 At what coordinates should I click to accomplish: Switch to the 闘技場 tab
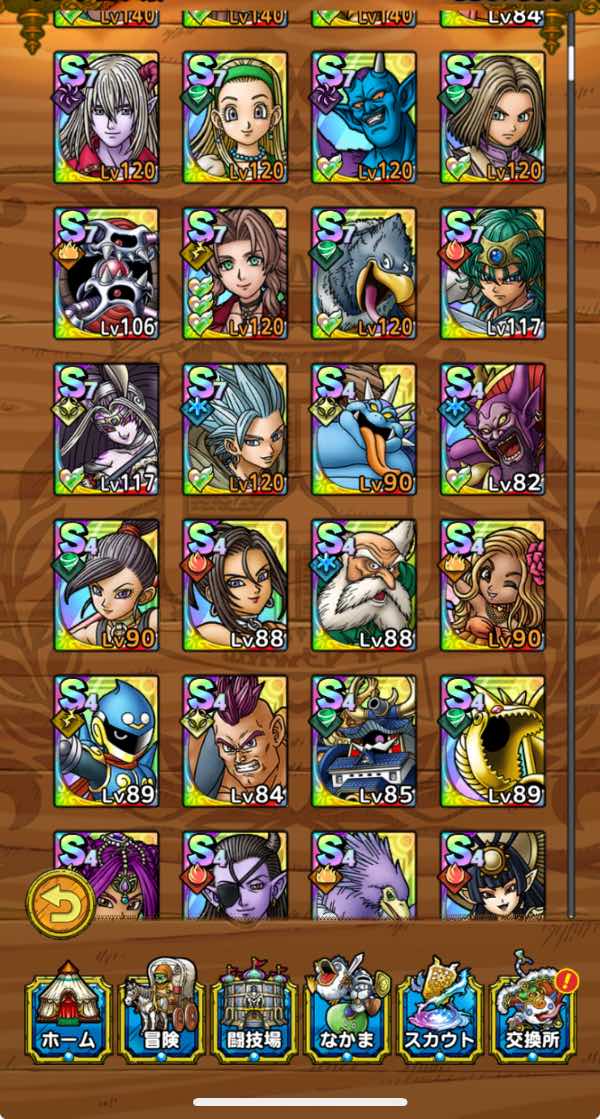(x=254, y=1012)
